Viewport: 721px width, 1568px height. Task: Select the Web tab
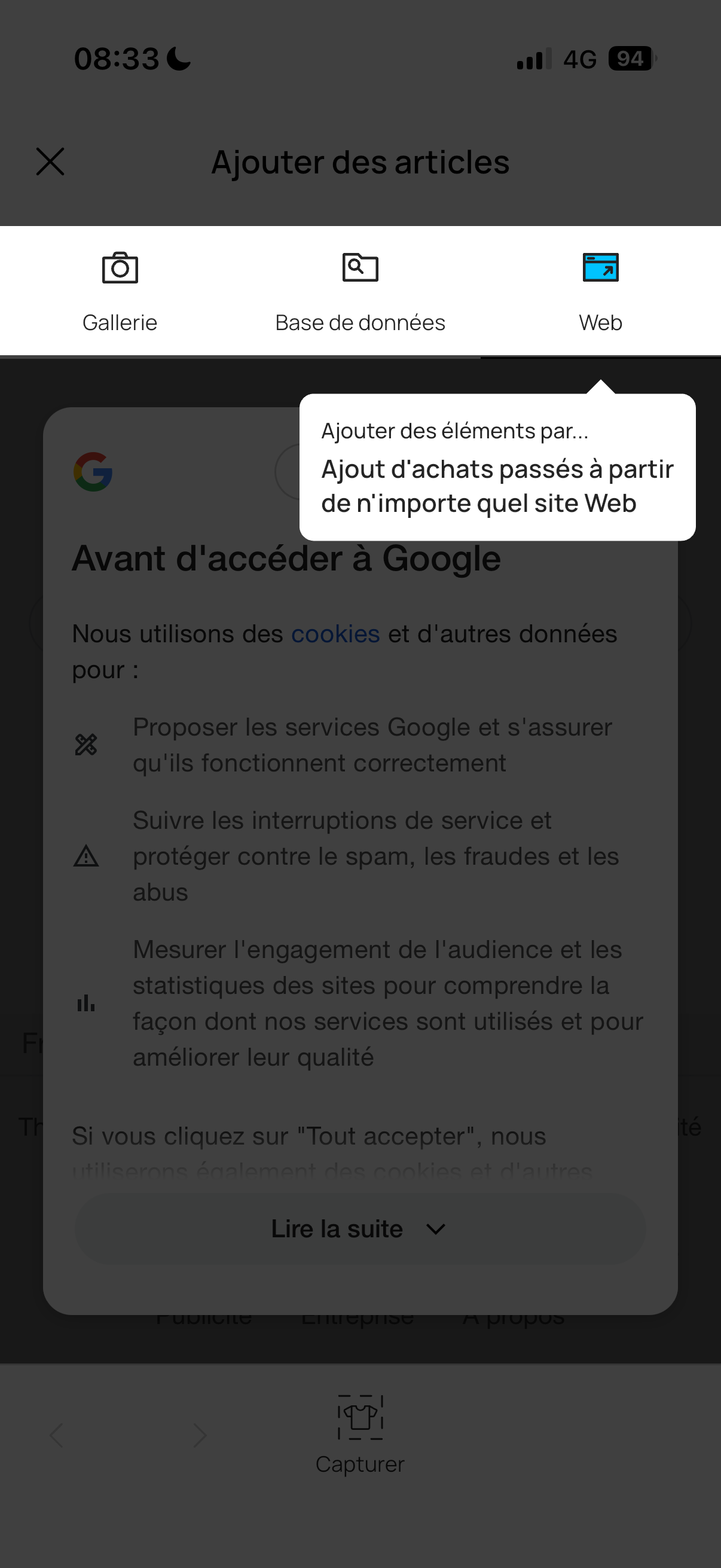tap(600, 292)
